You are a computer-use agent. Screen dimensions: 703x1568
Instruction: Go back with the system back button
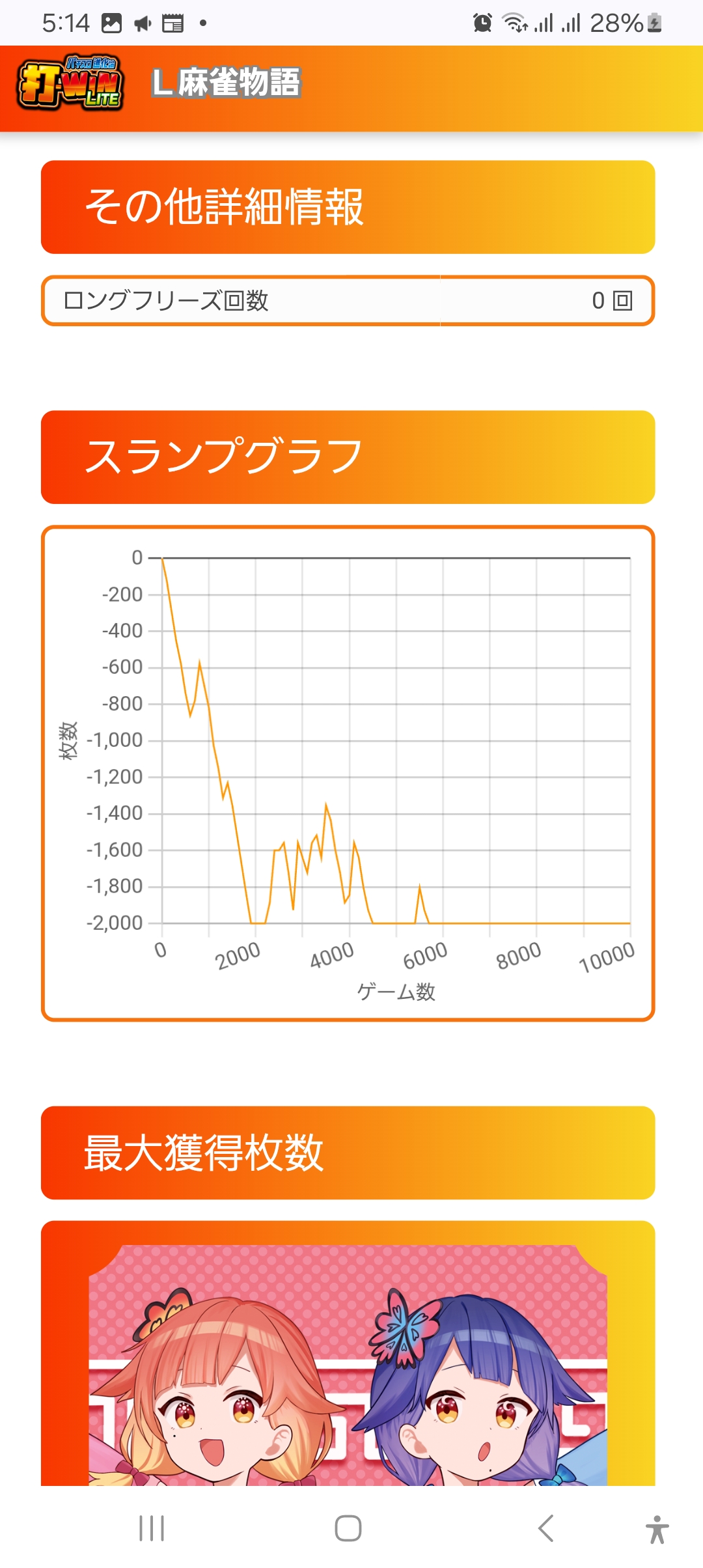[545, 1528]
